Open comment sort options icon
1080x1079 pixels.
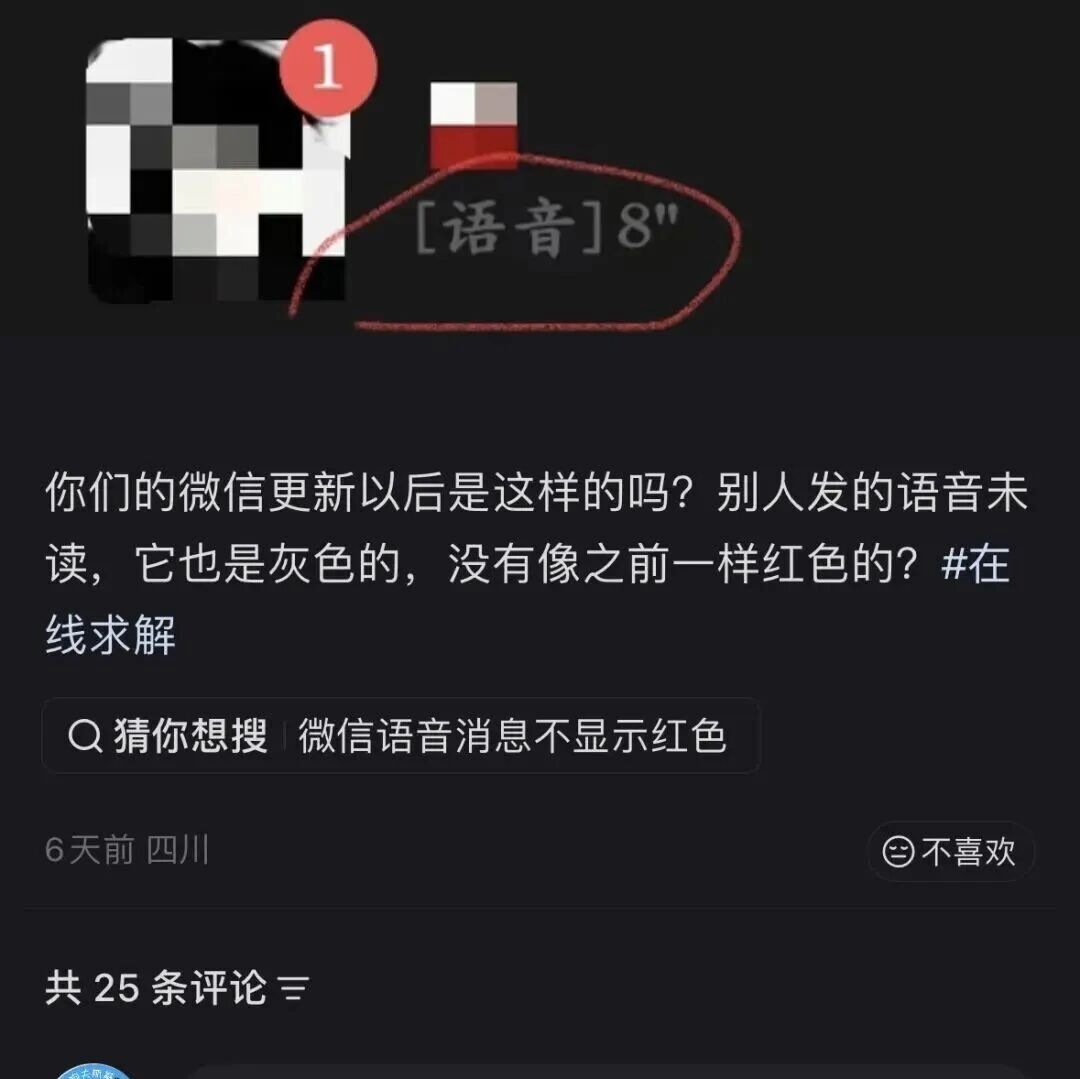click(293, 989)
